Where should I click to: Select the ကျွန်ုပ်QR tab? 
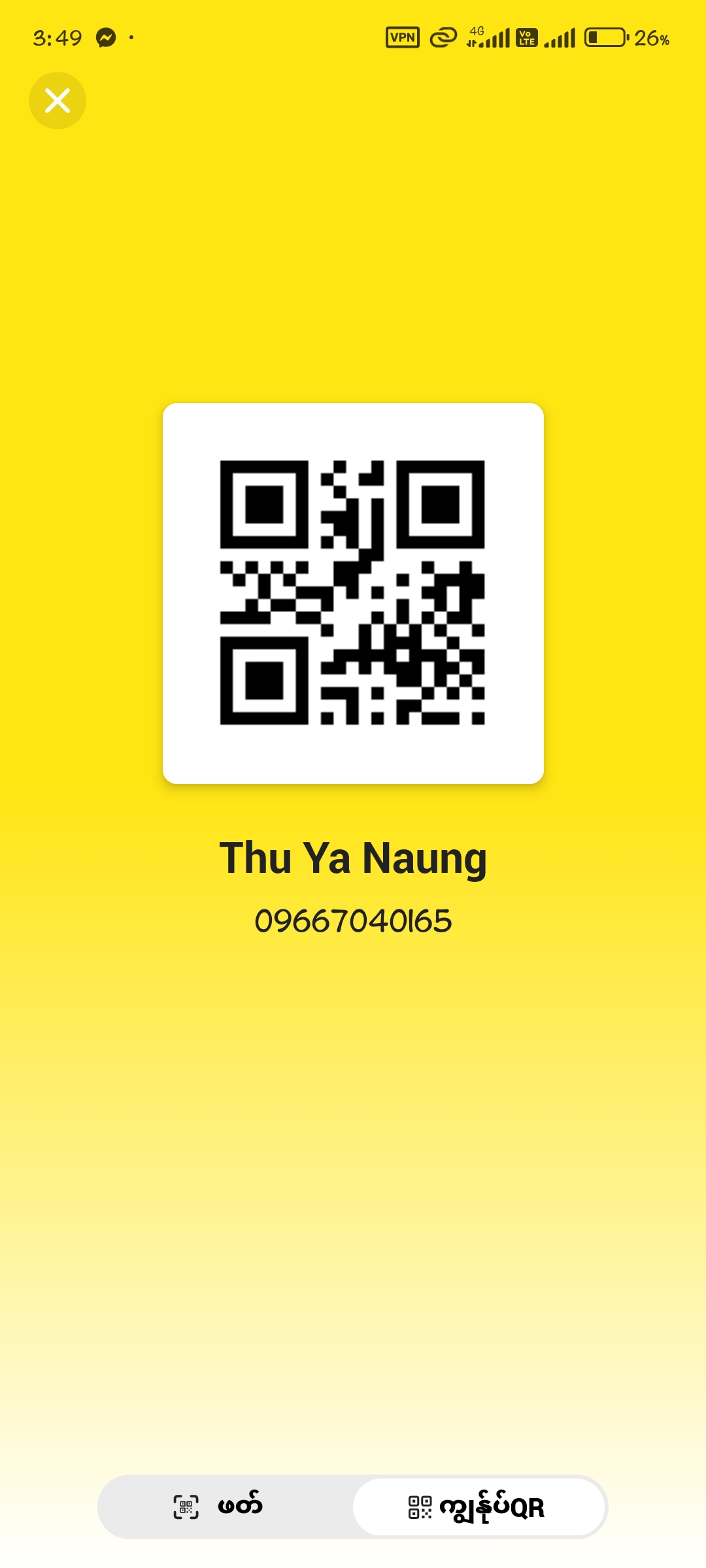[x=478, y=1507]
